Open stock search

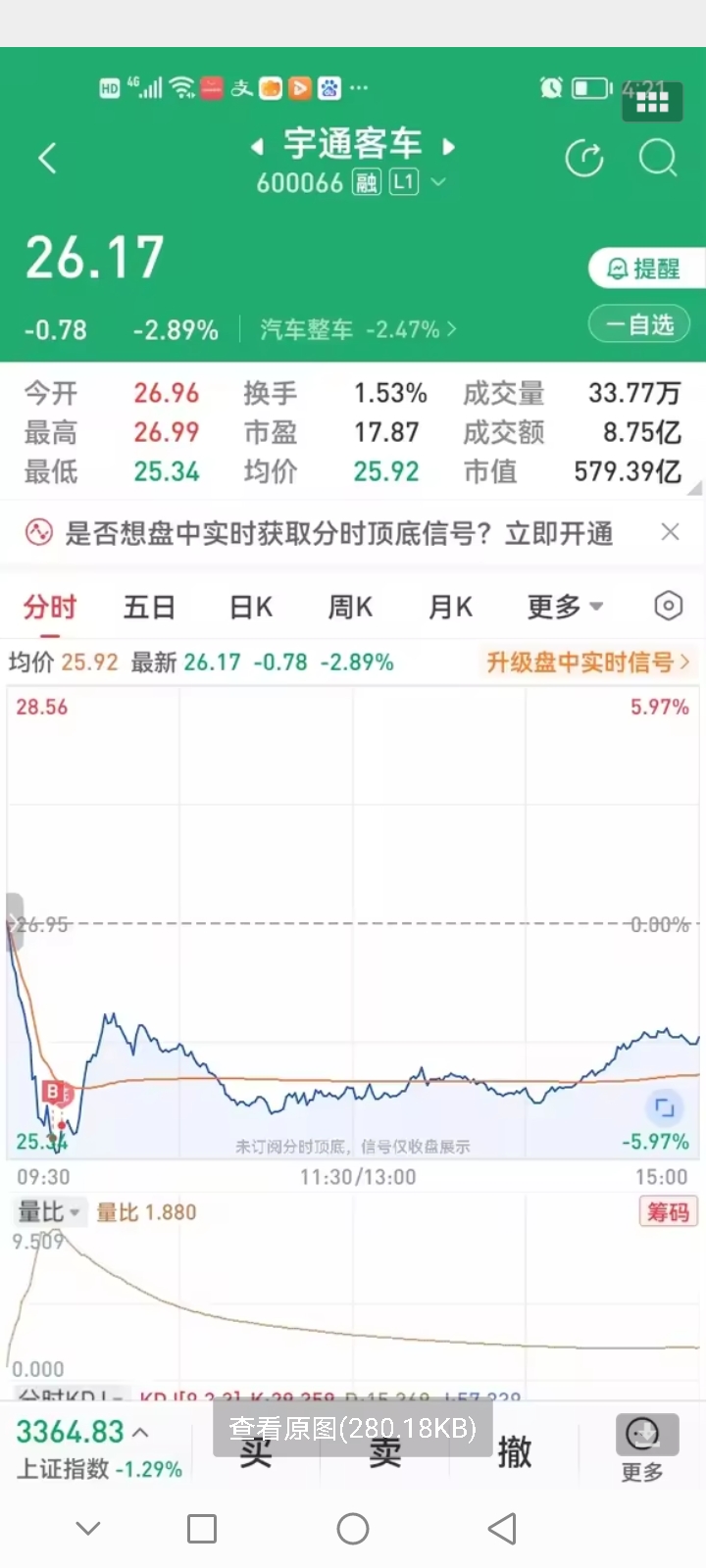658,158
